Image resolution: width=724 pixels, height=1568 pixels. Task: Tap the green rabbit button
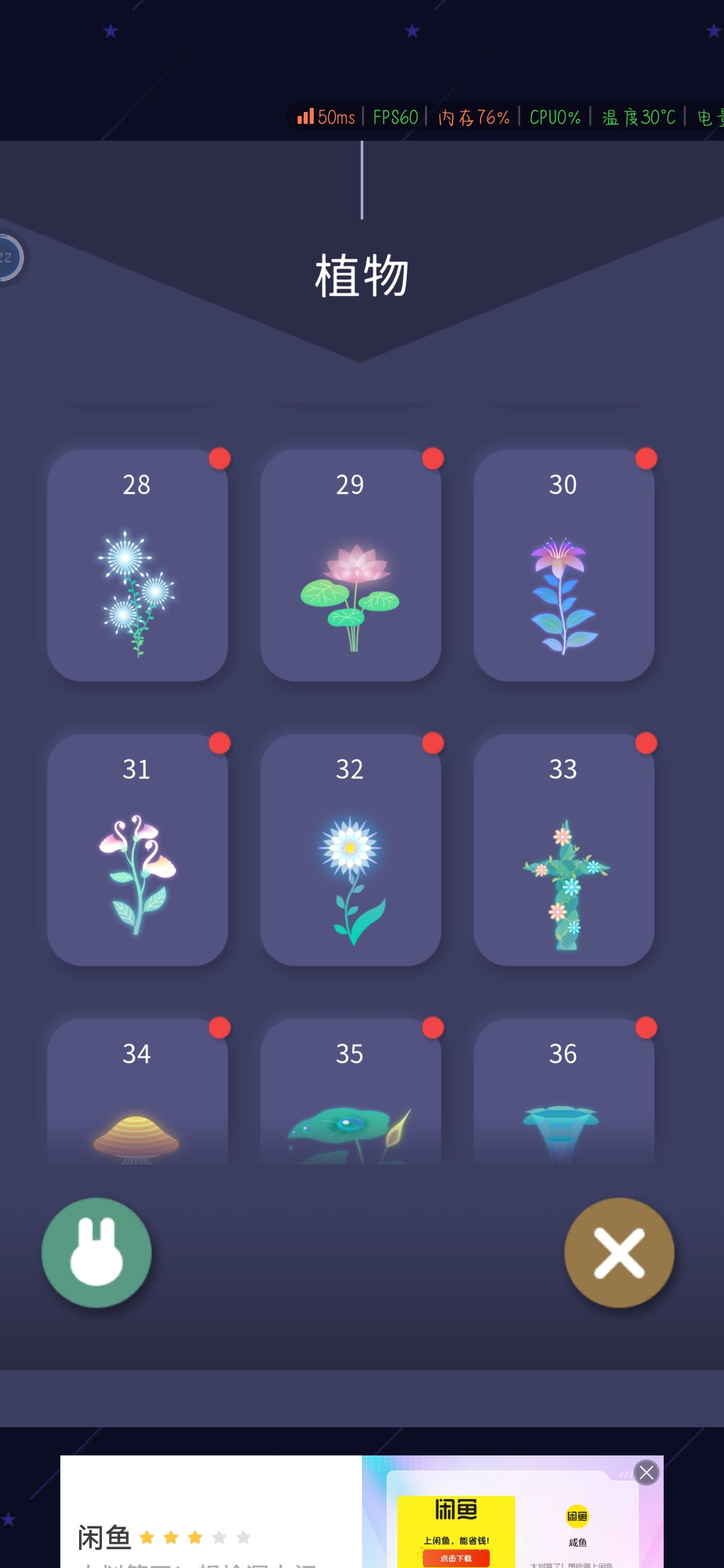[97, 1252]
